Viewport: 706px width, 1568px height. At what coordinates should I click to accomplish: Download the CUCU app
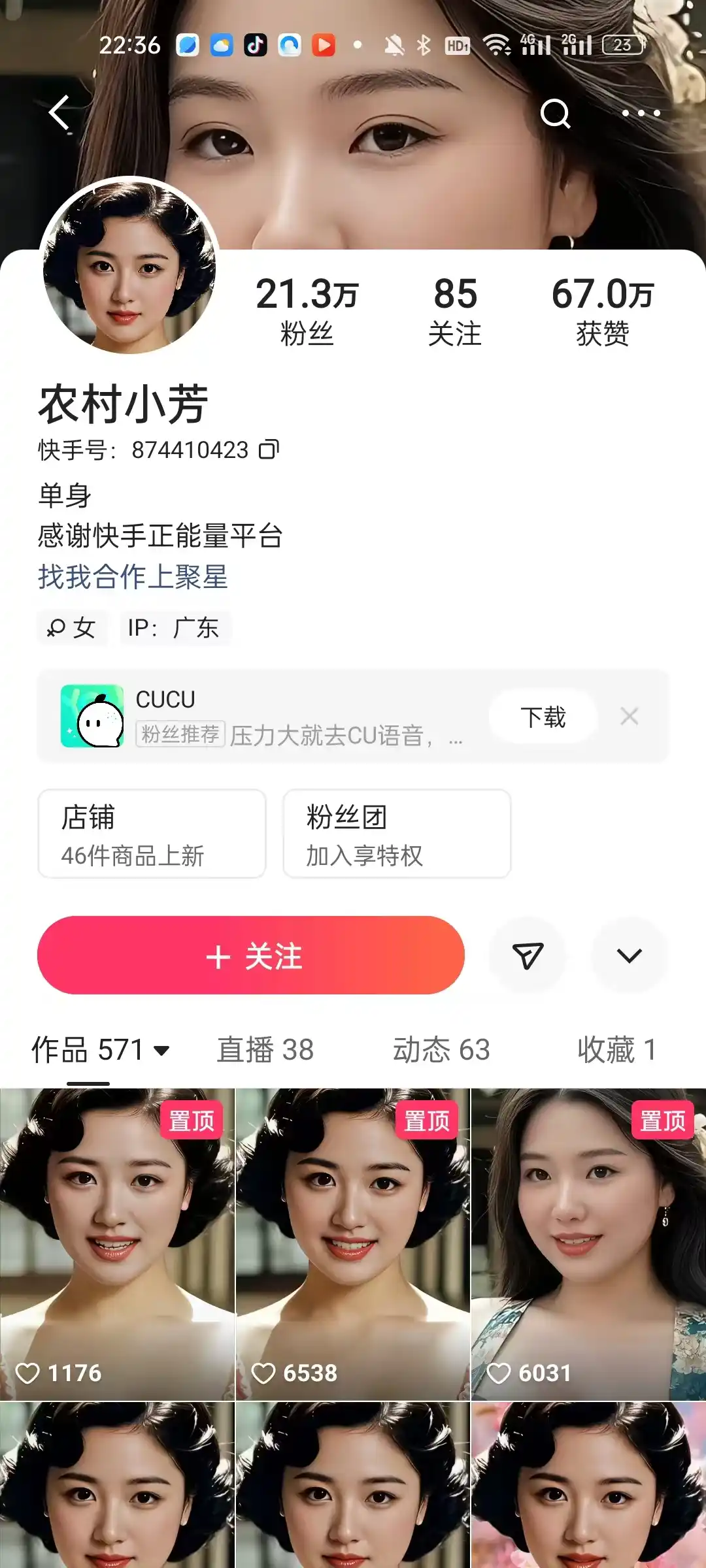pyautogui.click(x=543, y=717)
